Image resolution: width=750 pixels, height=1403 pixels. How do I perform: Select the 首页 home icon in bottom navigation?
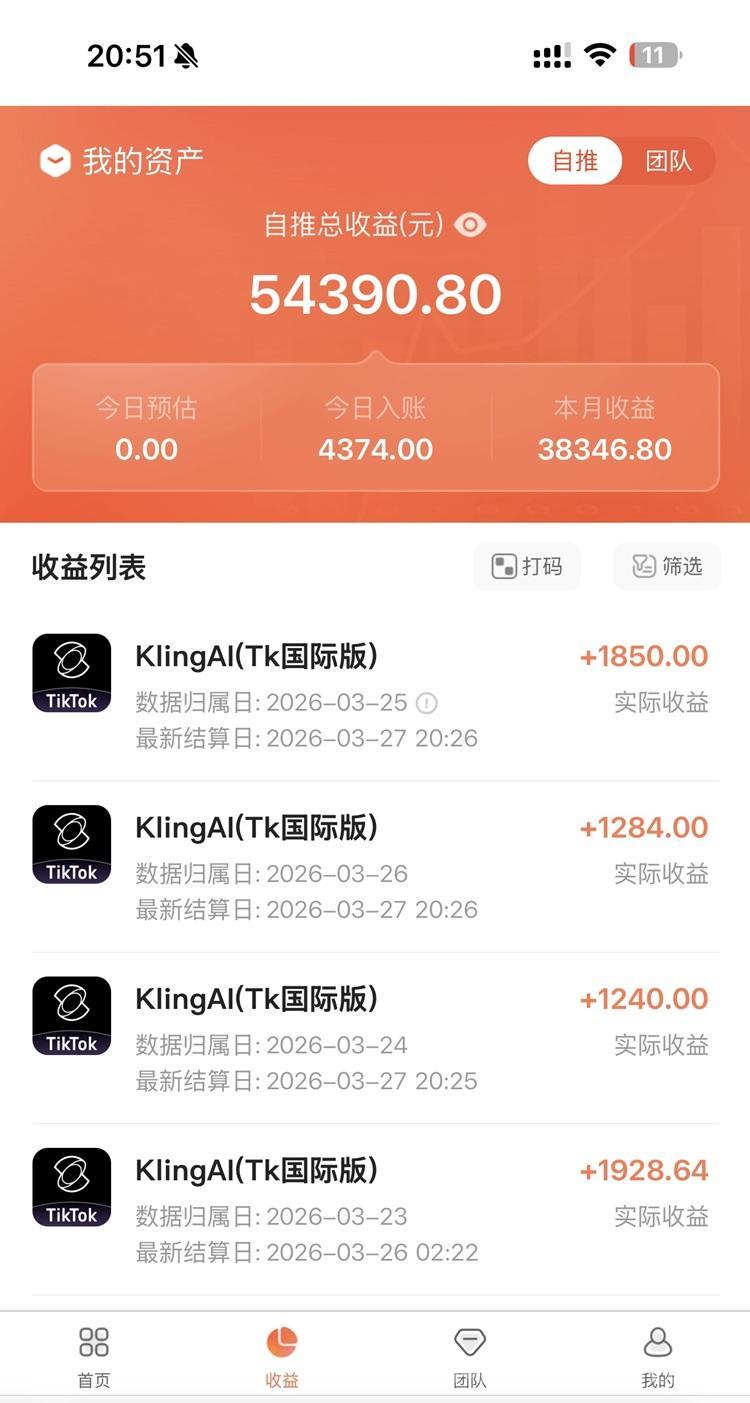coord(93,1341)
